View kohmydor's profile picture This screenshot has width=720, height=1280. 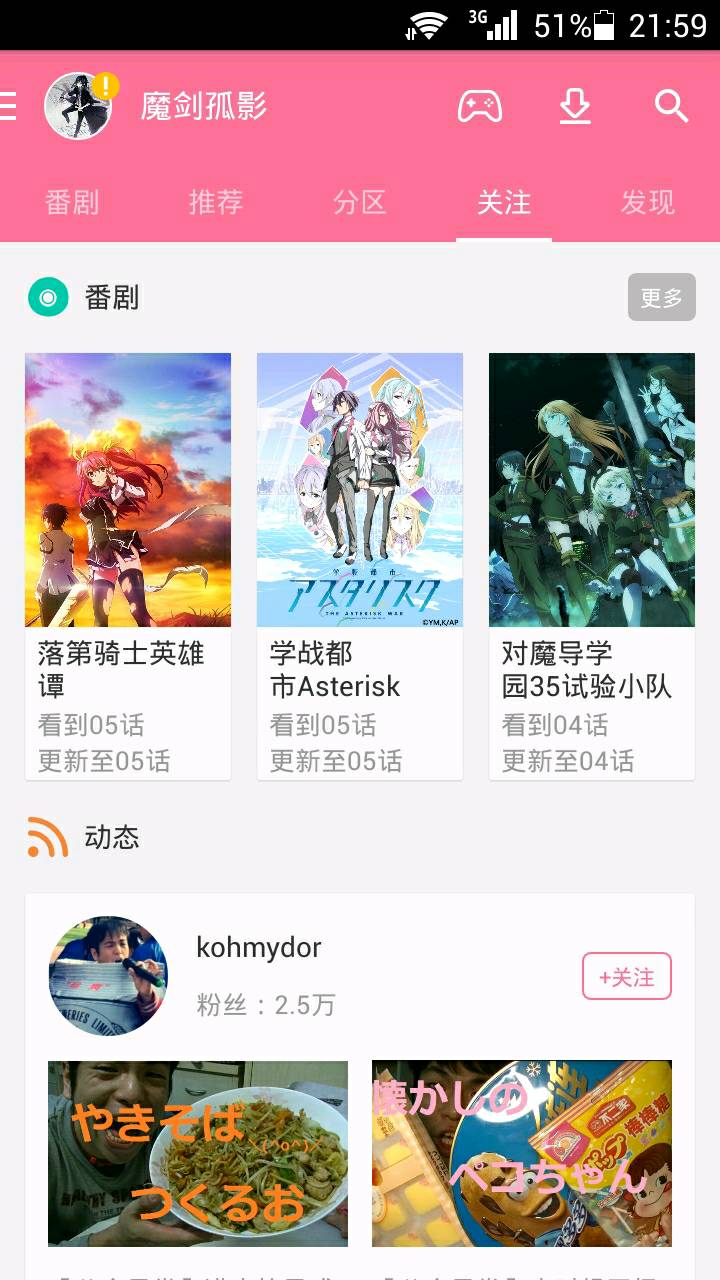pyautogui.click(x=108, y=975)
